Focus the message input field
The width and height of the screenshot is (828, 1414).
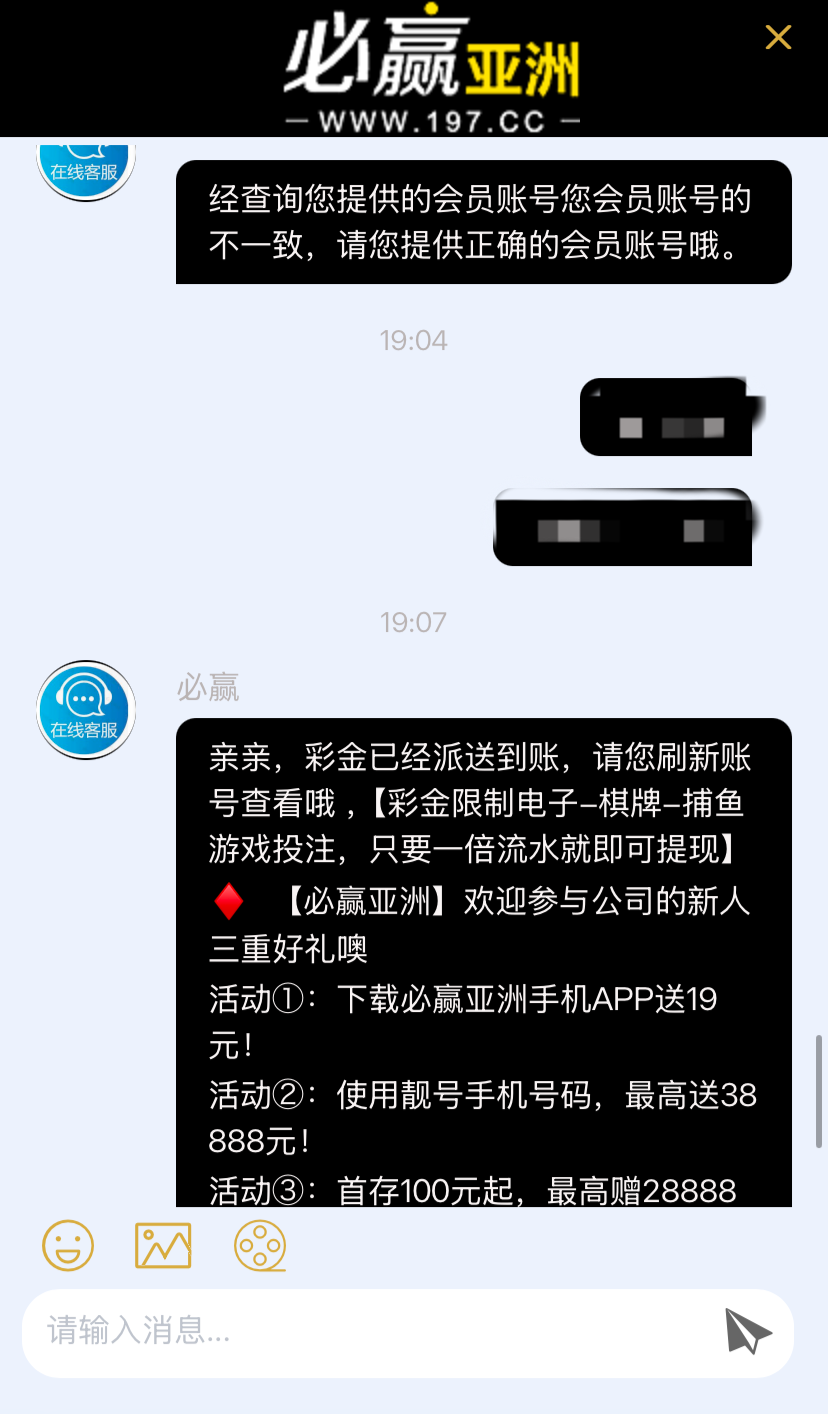pyautogui.click(x=370, y=1331)
